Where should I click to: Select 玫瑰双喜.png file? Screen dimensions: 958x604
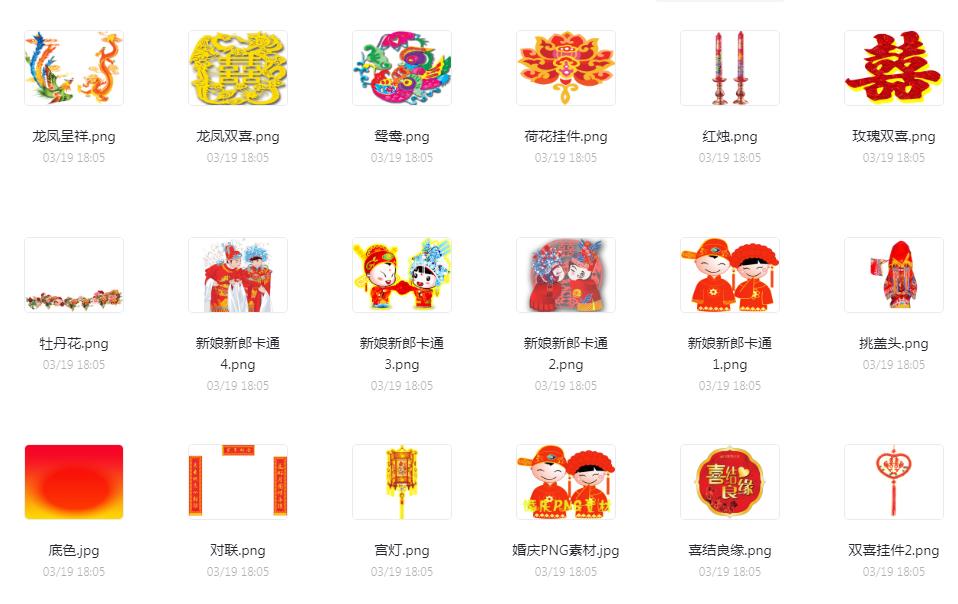[x=894, y=68]
